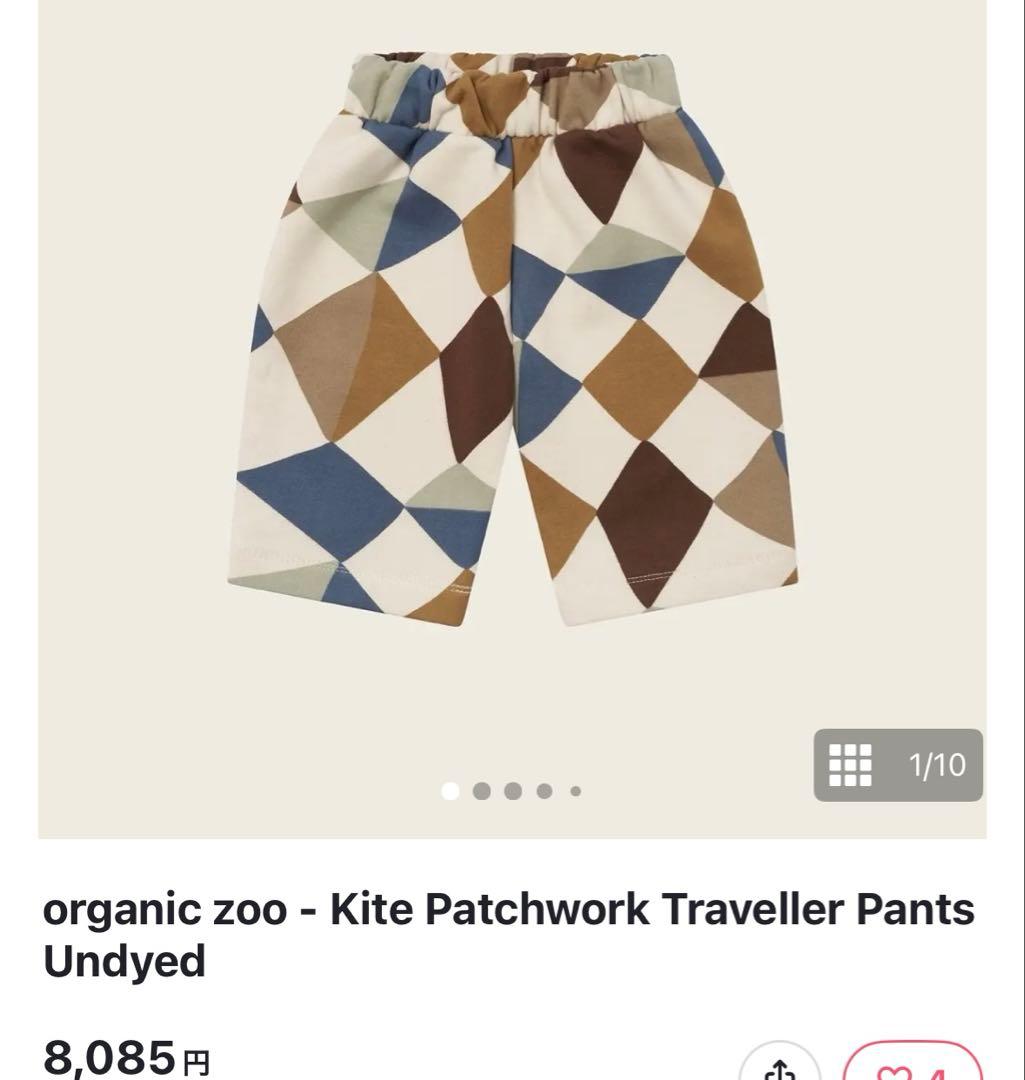Viewport: 1025px width, 1080px height.
Task: Expand the photo carousel to the second dot
Action: point(483,790)
